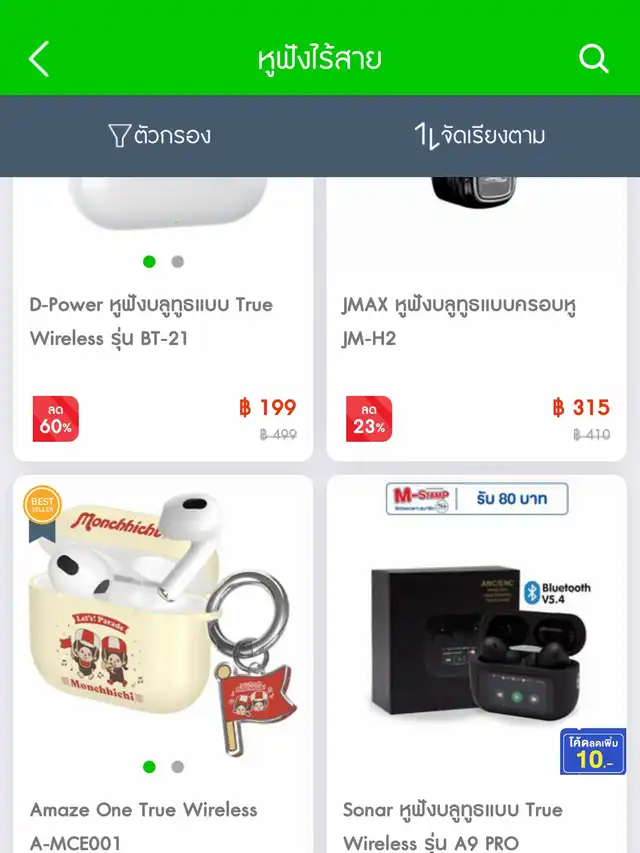Open the ตัวกรอง filter options
This screenshot has height=853, width=640.
(160, 136)
